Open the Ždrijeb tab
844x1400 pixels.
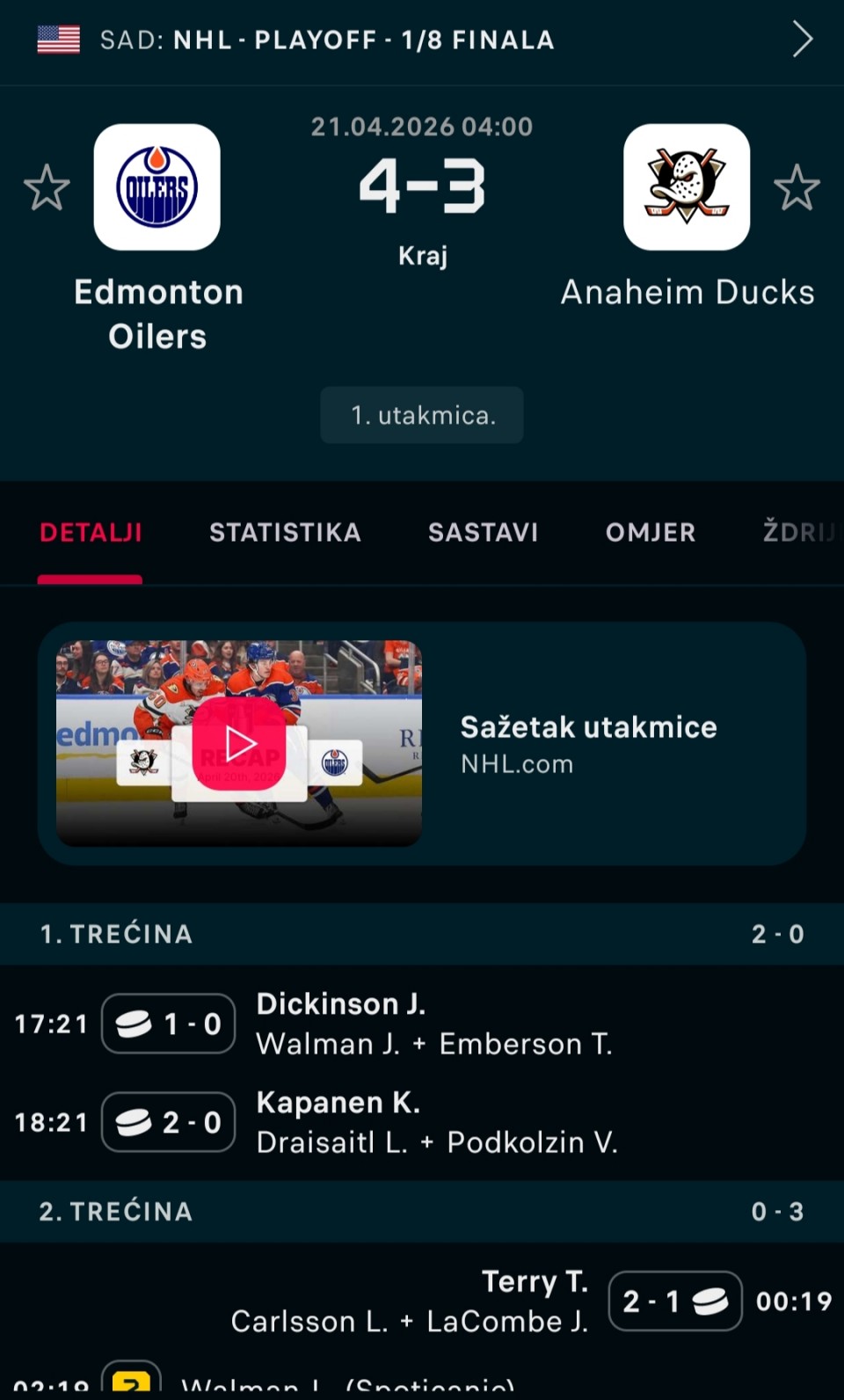(x=798, y=533)
